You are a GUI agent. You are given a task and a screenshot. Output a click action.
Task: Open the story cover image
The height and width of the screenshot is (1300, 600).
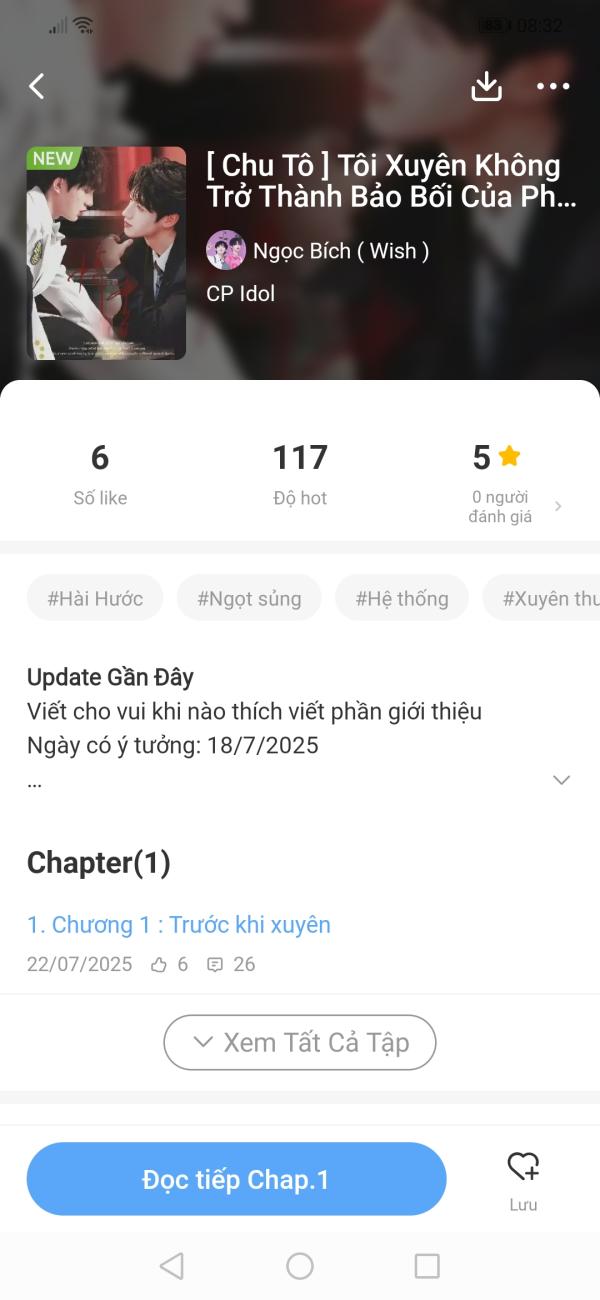(x=106, y=253)
